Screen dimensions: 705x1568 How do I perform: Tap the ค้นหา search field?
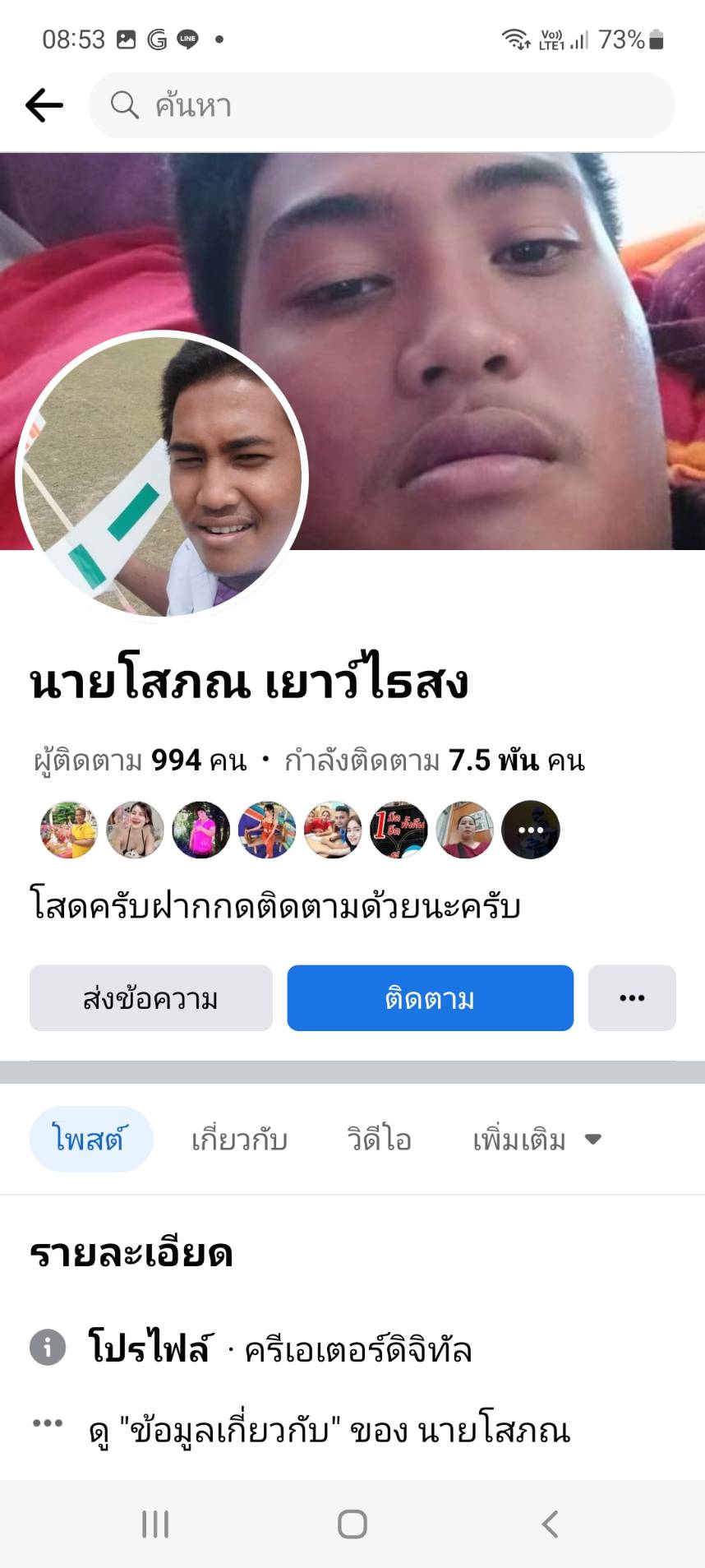[381, 105]
